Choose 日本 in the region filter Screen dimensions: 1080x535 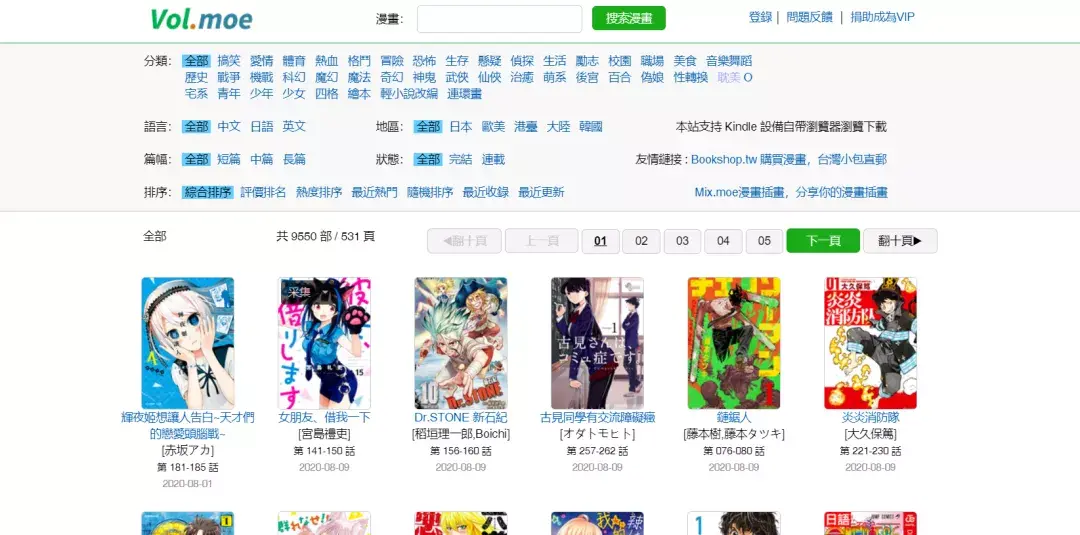pos(461,127)
